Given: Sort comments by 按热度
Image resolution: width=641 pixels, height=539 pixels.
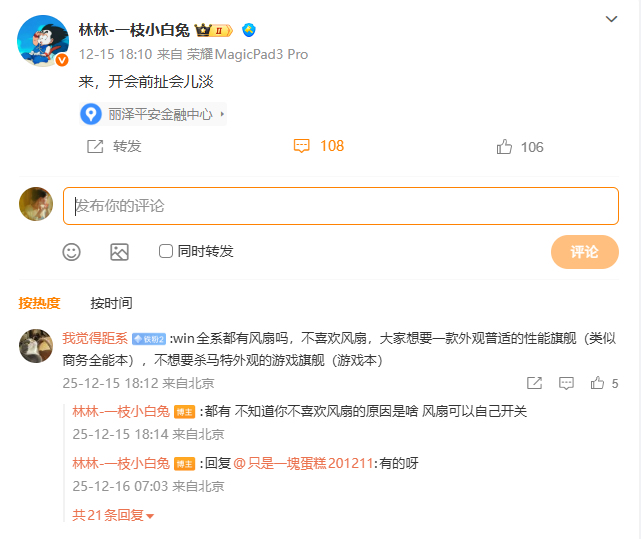Looking at the screenshot, I should 39,303.
